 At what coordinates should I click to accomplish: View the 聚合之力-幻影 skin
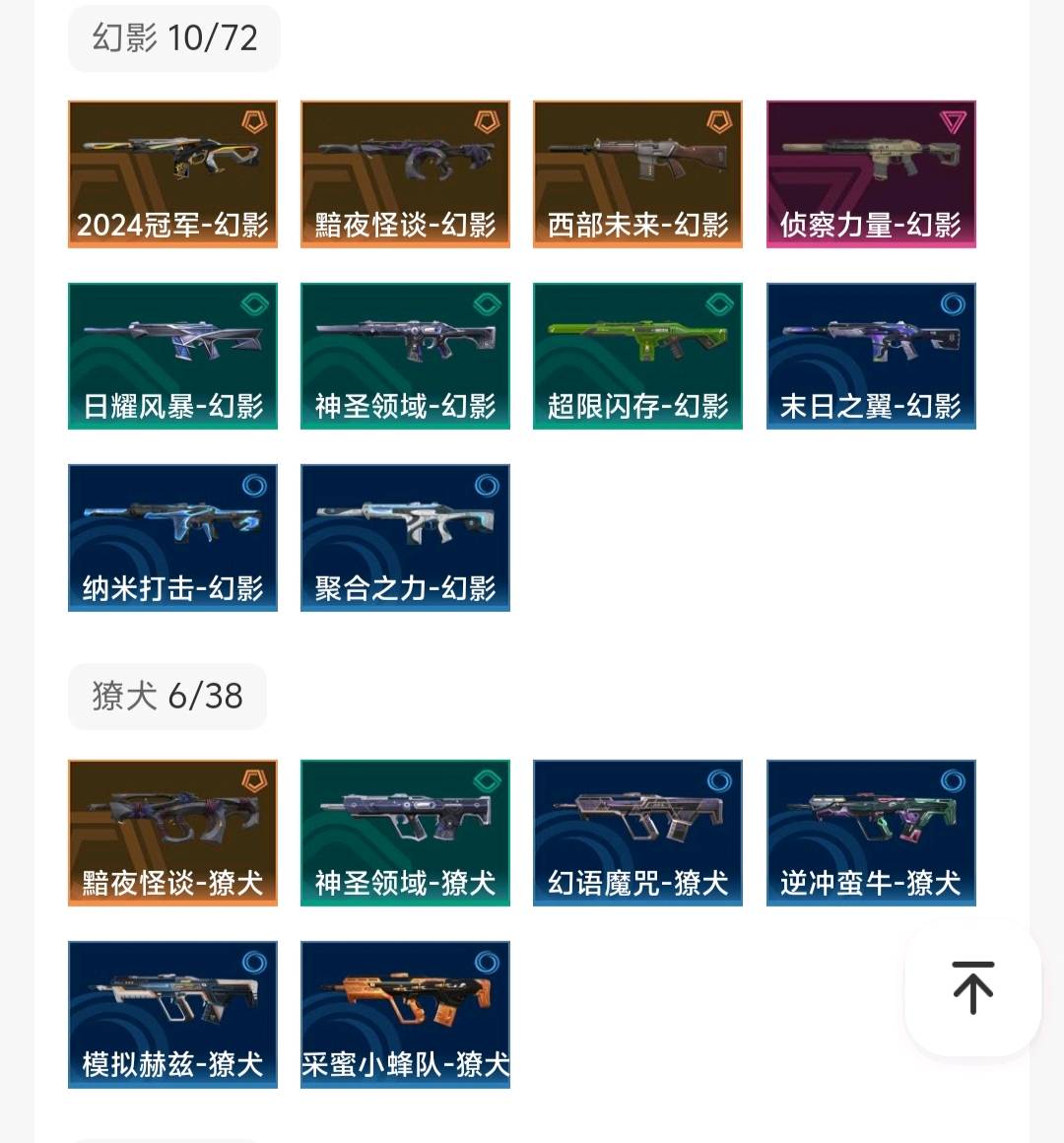click(405, 537)
